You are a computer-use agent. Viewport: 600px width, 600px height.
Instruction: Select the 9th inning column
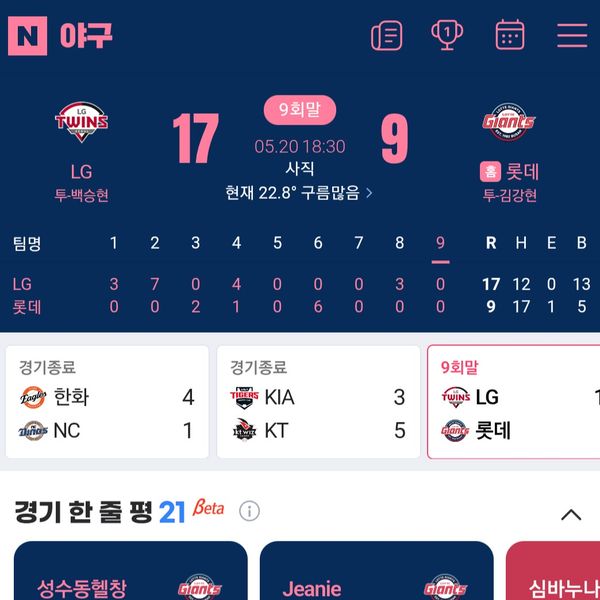point(440,243)
